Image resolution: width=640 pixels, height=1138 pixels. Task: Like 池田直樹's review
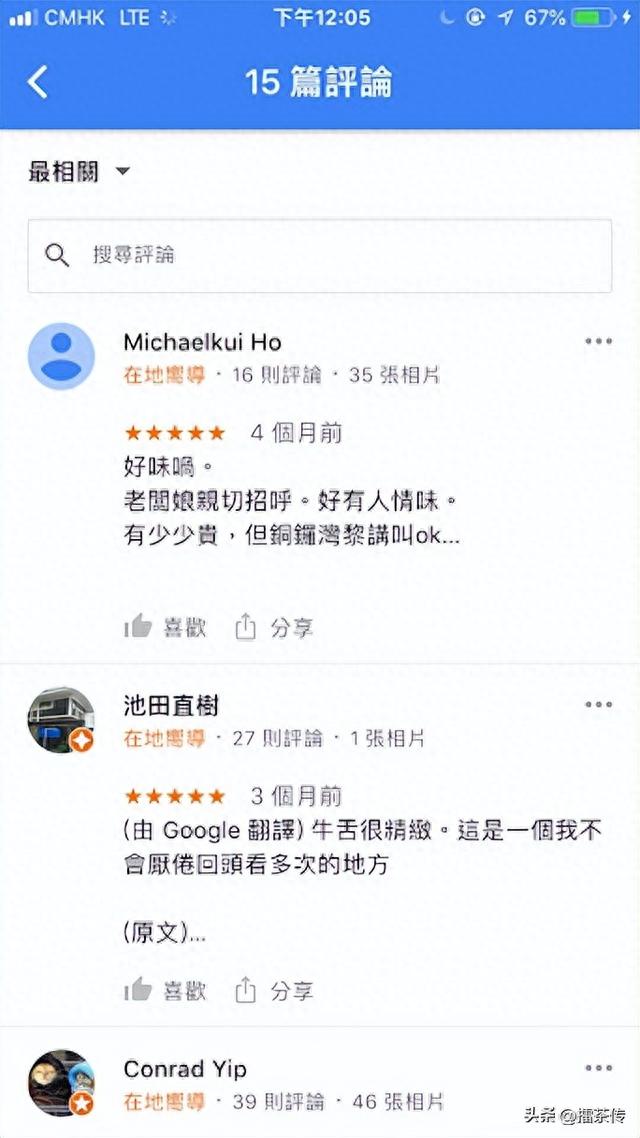tap(165, 990)
